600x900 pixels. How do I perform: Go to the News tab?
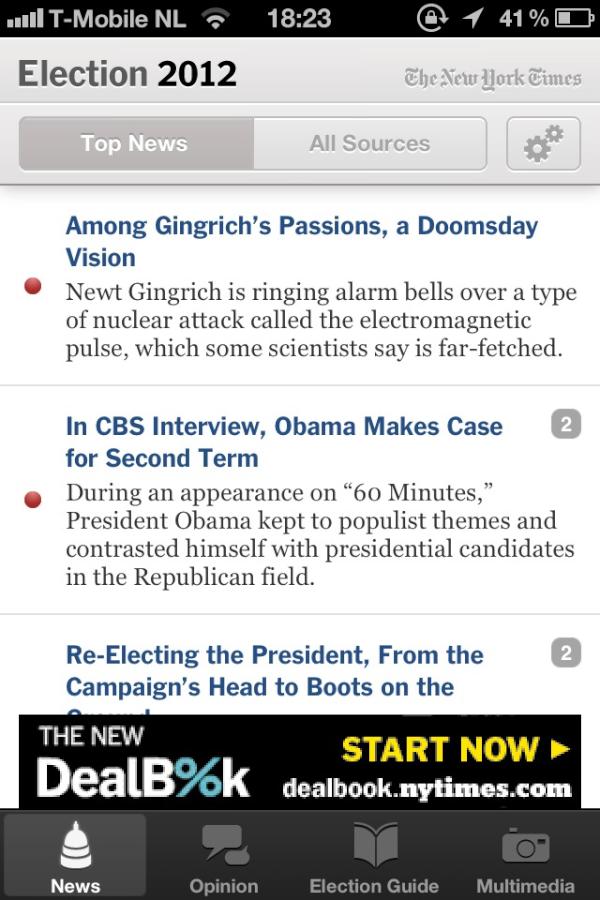pos(76,856)
